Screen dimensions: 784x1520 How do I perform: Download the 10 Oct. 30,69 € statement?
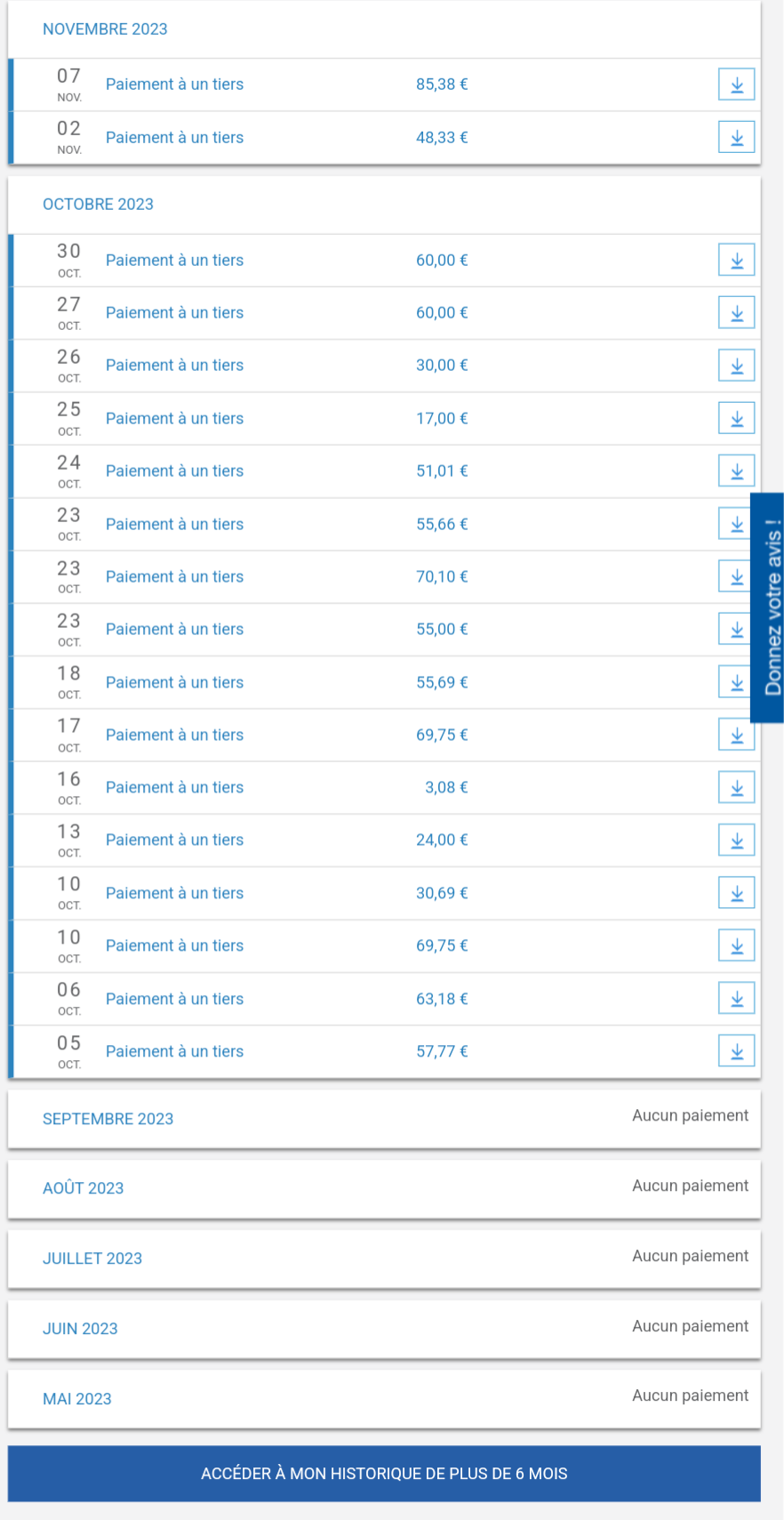click(x=736, y=893)
